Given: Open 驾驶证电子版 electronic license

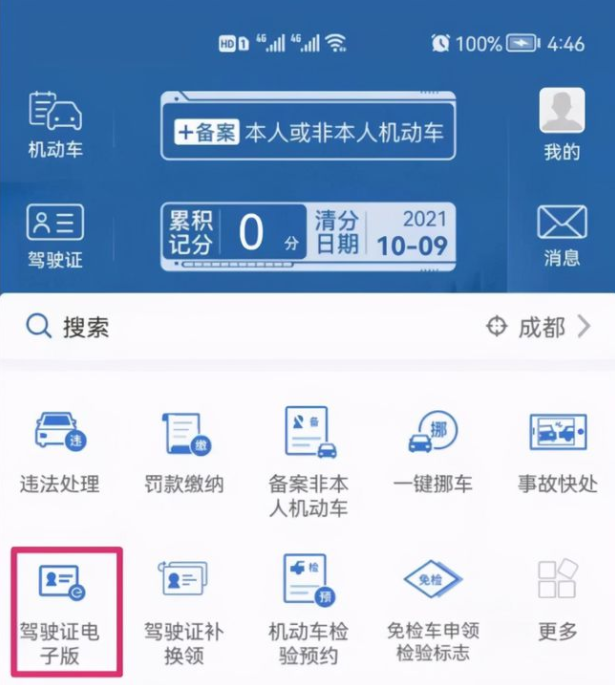Looking at the screenshot, I should coord(60,610).
